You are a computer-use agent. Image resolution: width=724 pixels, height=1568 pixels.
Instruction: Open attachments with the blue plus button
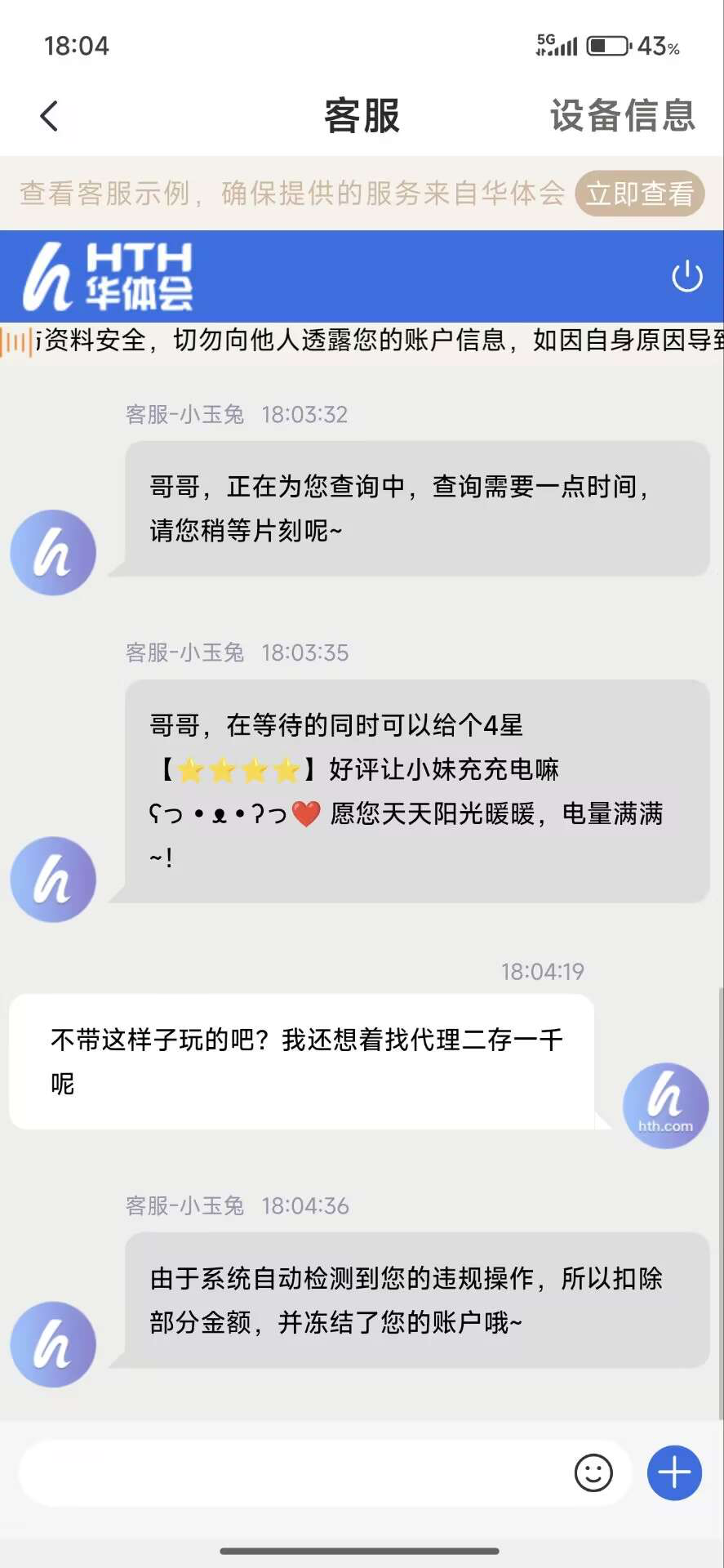tap(674, 1473)
